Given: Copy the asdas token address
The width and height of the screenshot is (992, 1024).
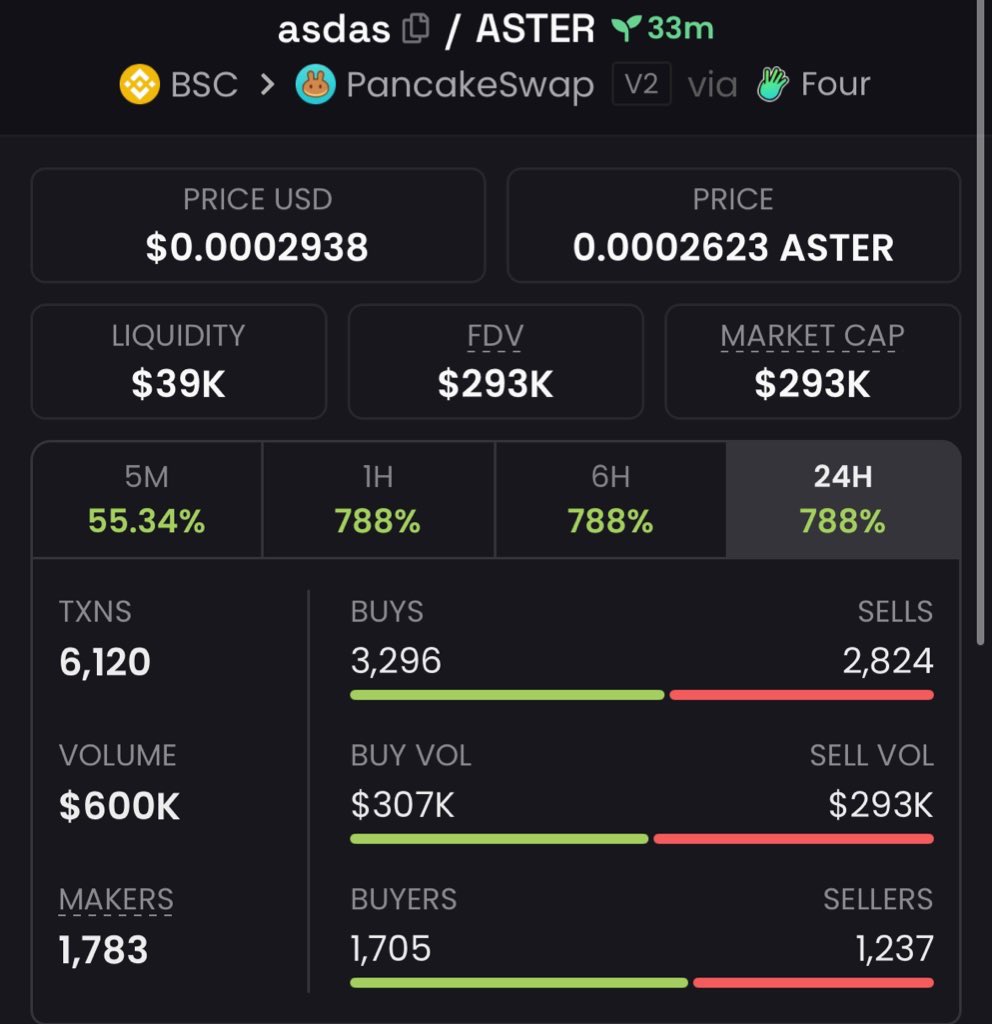Looking at the screenshot, I should pyautogui.click(x=415, y=30).
